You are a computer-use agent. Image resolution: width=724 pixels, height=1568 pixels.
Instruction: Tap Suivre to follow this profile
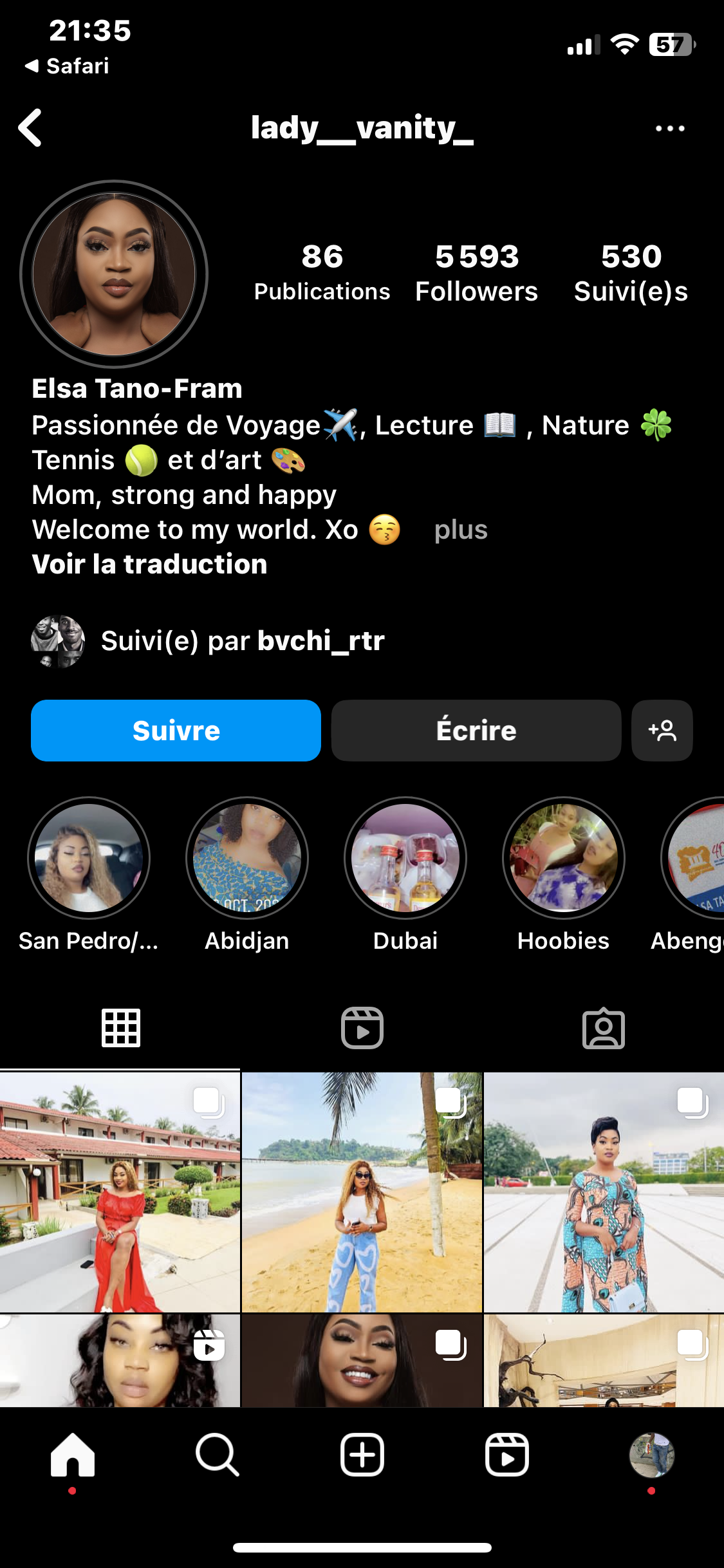pos(176,731)
